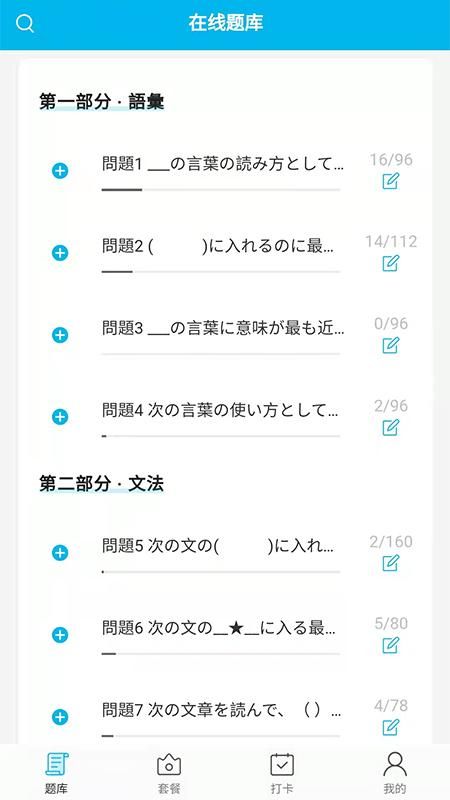Start practice via 問題6 edit icon
The height and width of the screenshot is (800, 450).
click(x=390, y=645)
